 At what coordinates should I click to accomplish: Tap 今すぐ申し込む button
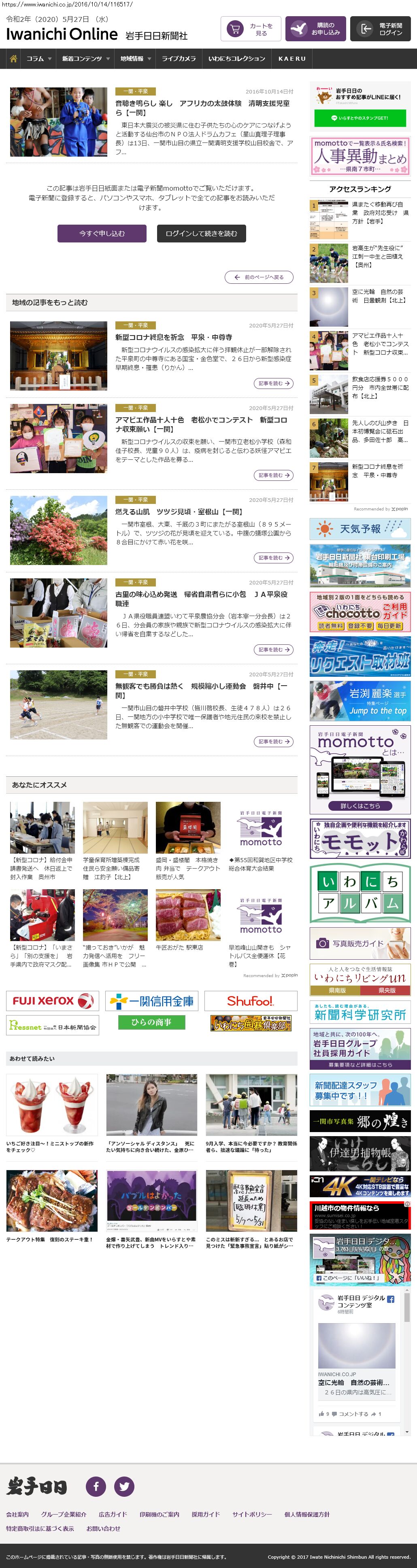[102, 233]
